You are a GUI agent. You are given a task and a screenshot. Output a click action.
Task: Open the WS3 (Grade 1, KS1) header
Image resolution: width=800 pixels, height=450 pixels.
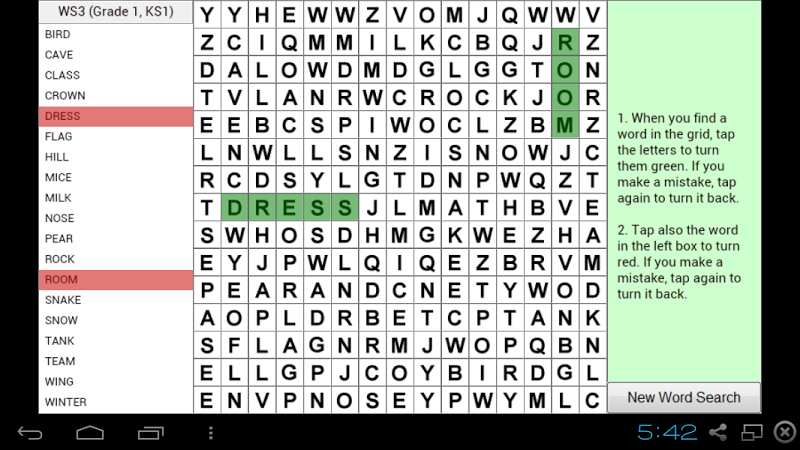coord(115,12)
